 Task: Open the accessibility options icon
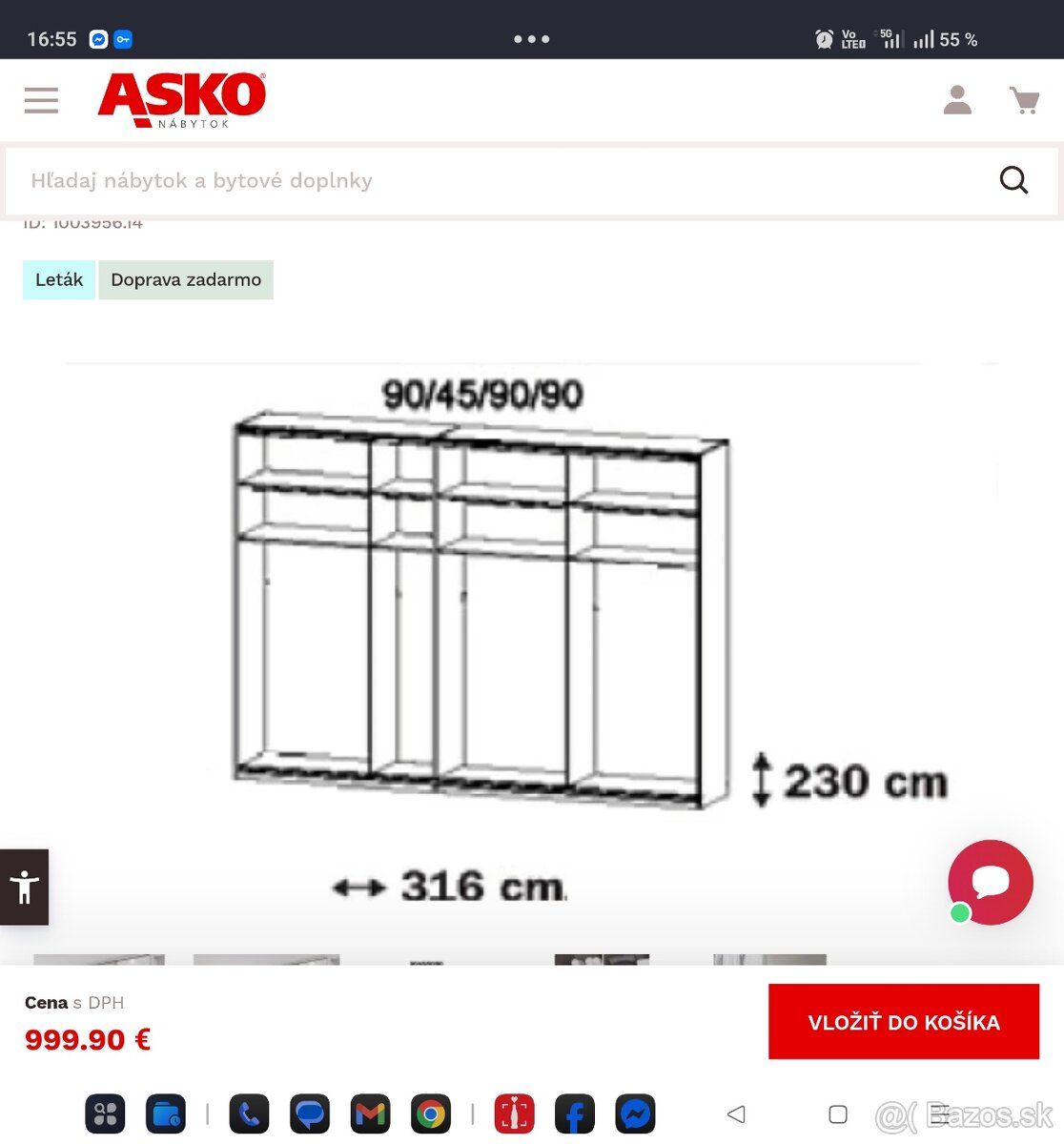(24, 887)
